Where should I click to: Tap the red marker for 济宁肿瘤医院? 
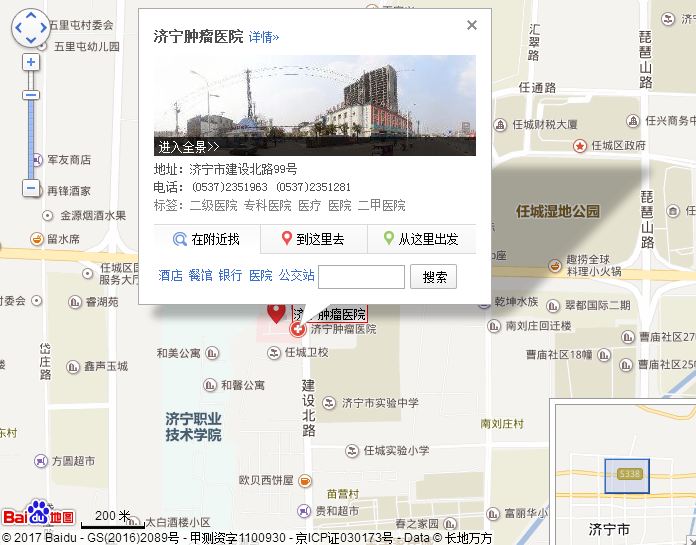(x=276, y=312)
